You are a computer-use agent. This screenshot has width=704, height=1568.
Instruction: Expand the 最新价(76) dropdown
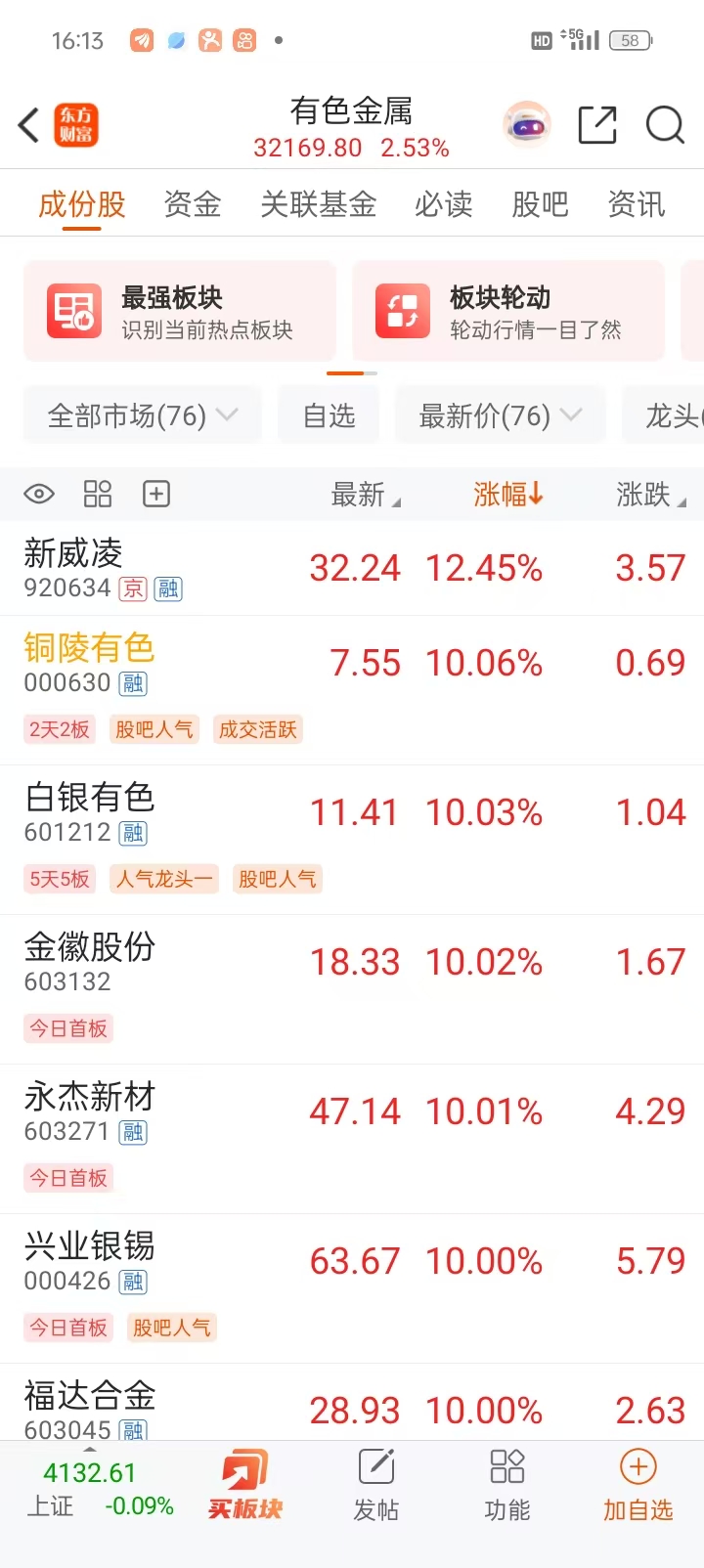click(x=500, y=416)
